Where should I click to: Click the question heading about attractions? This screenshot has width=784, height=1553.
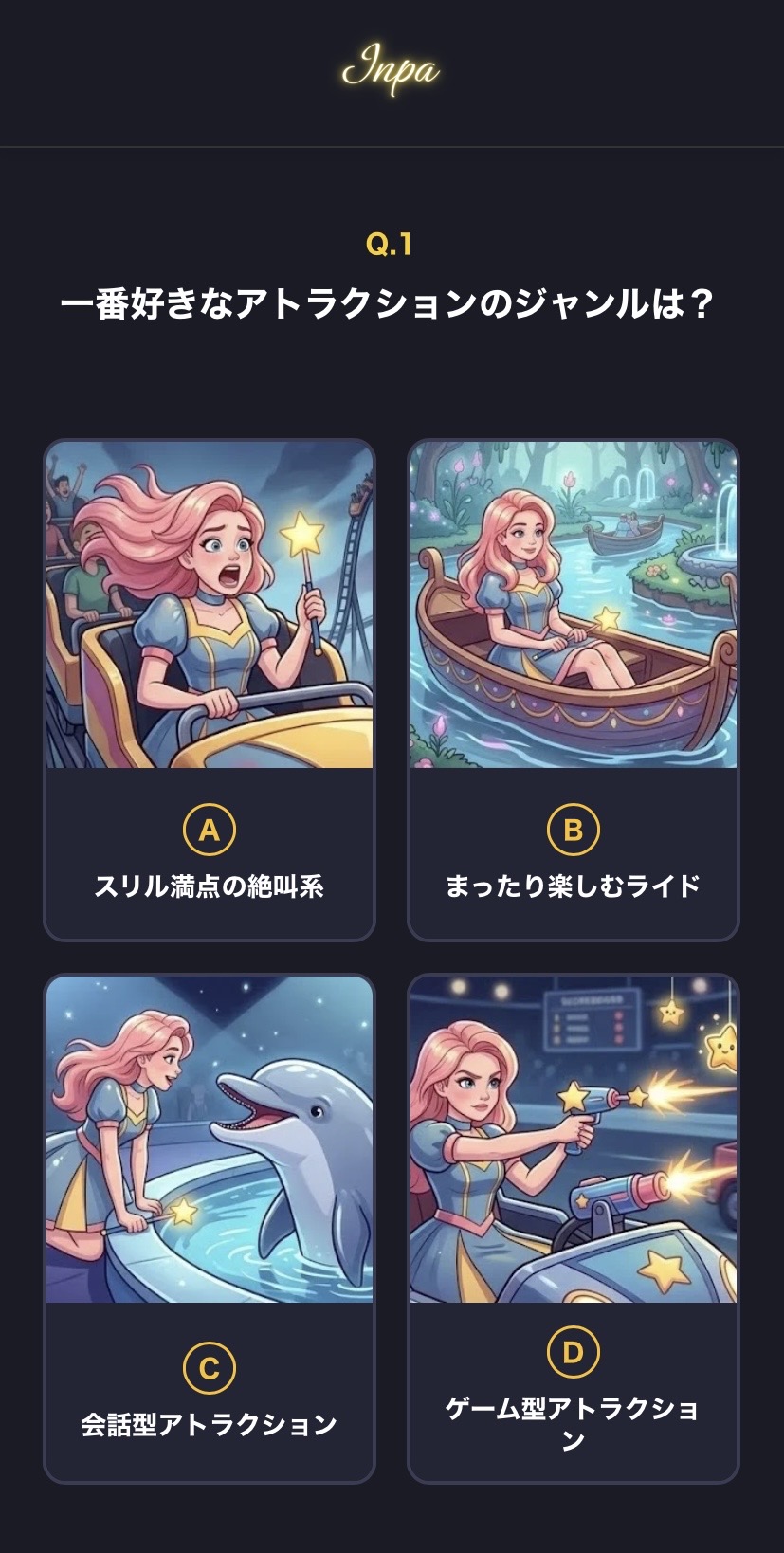click(392, 301)
